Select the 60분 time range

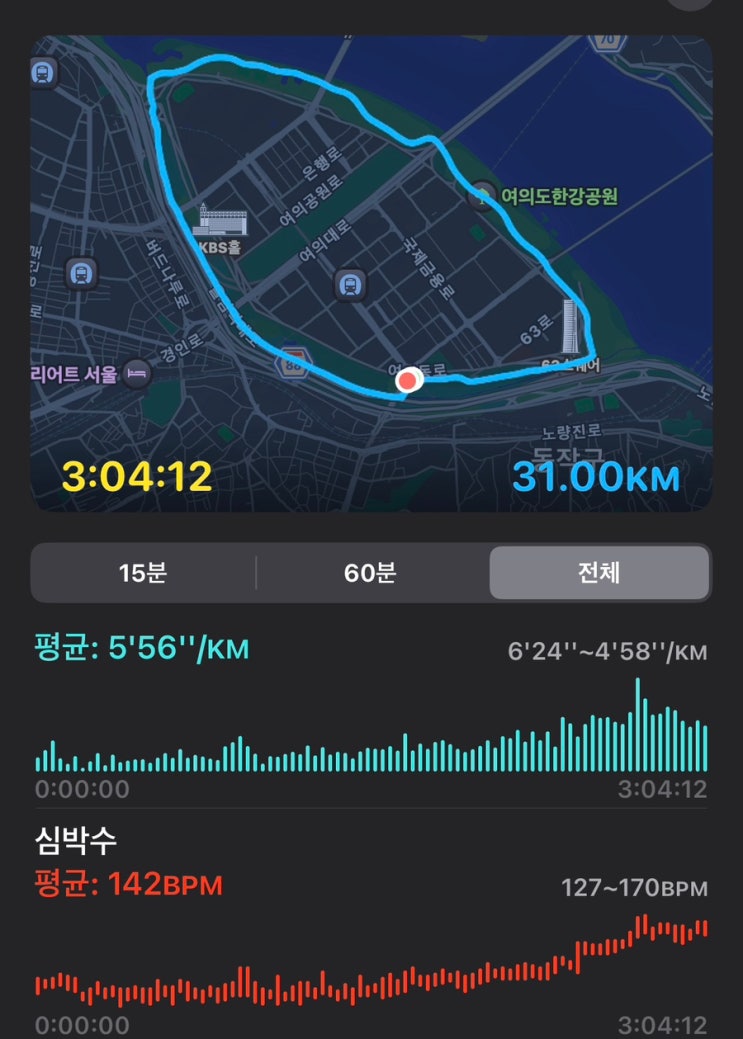(371, 573)
